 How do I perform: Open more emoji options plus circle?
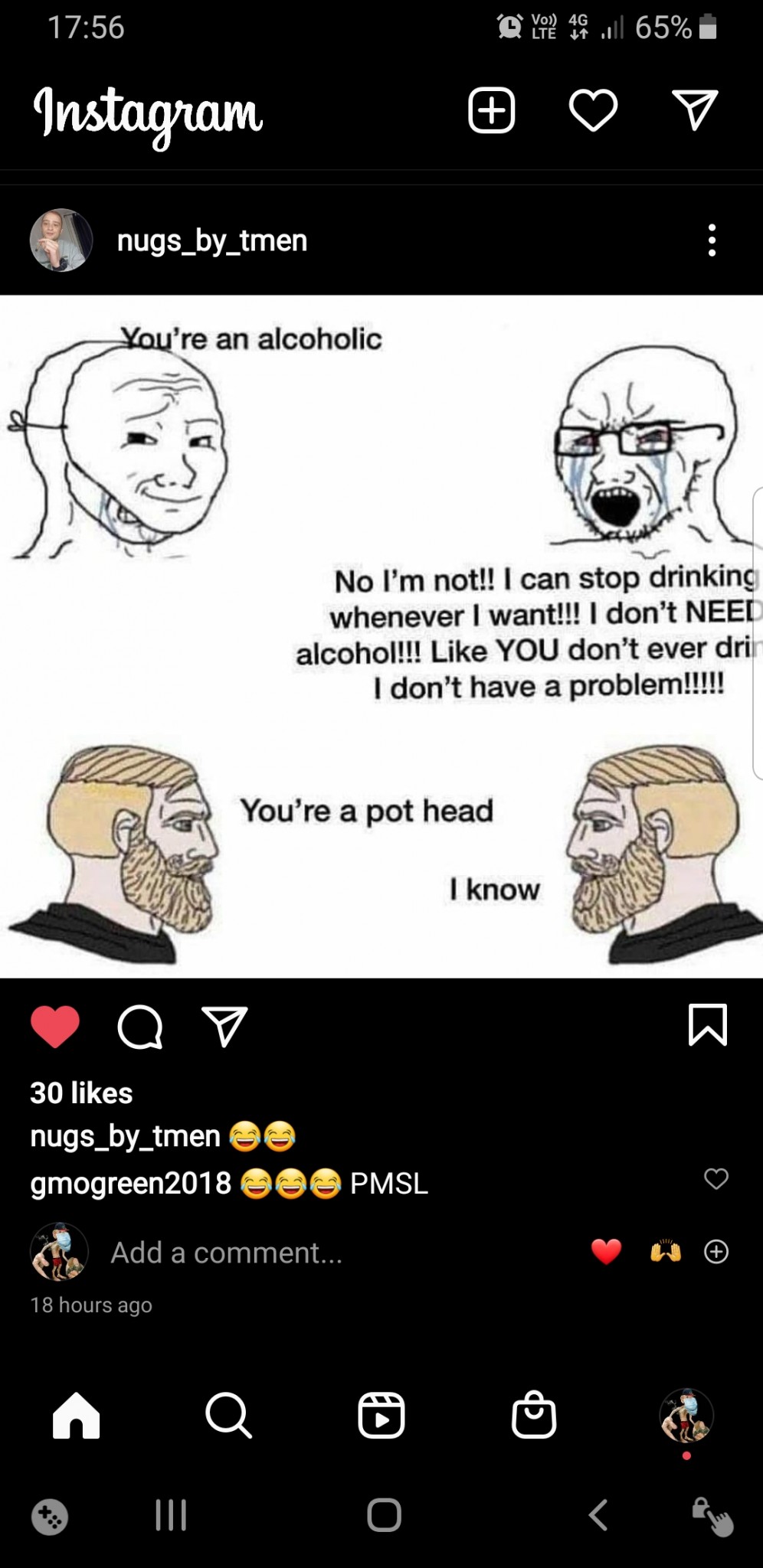point(716,1252)
